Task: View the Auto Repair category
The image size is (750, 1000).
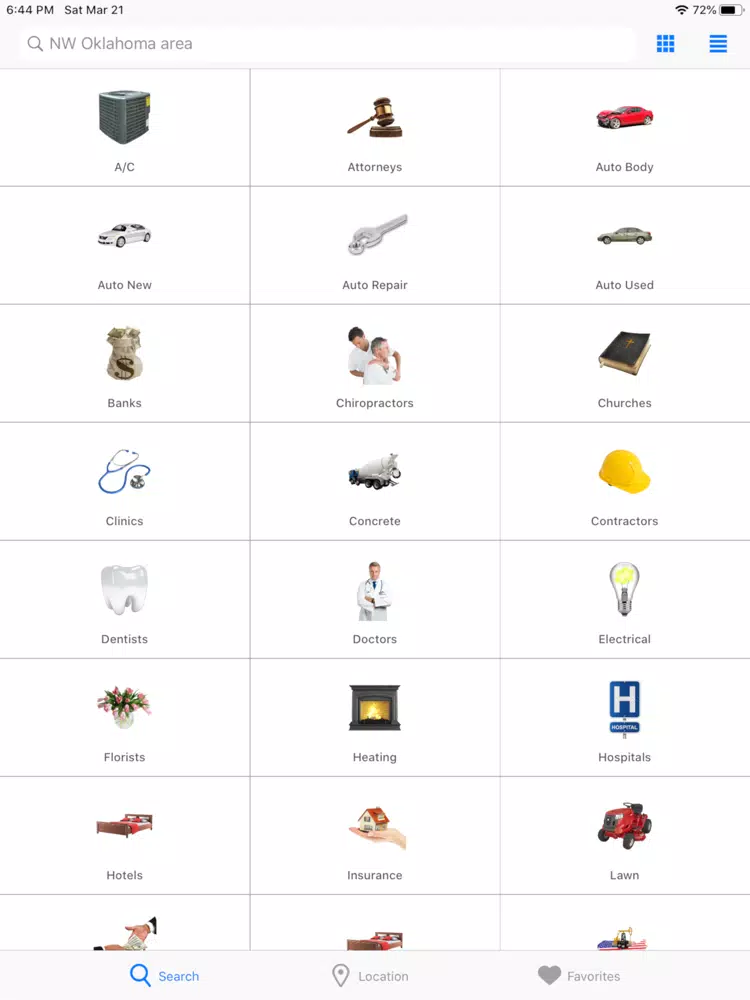Action: coord(375,246)
